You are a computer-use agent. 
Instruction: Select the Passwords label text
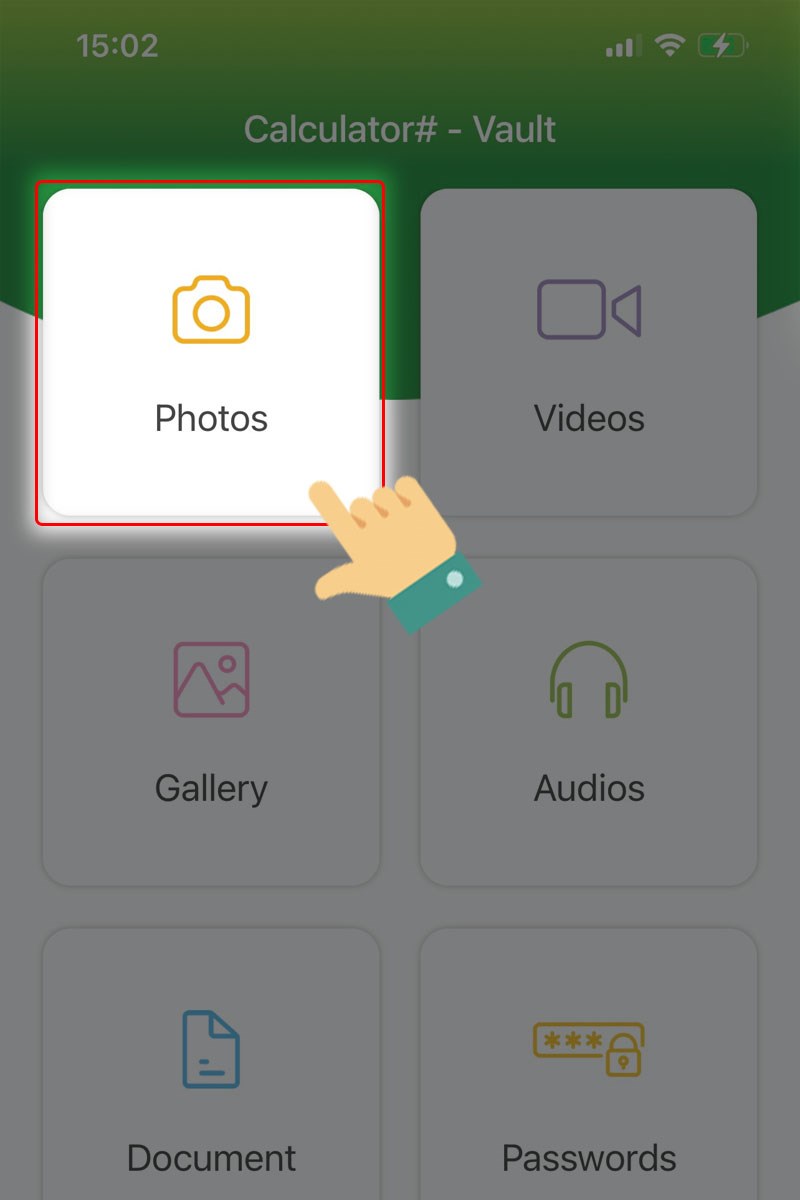[x=589, y=1158]
